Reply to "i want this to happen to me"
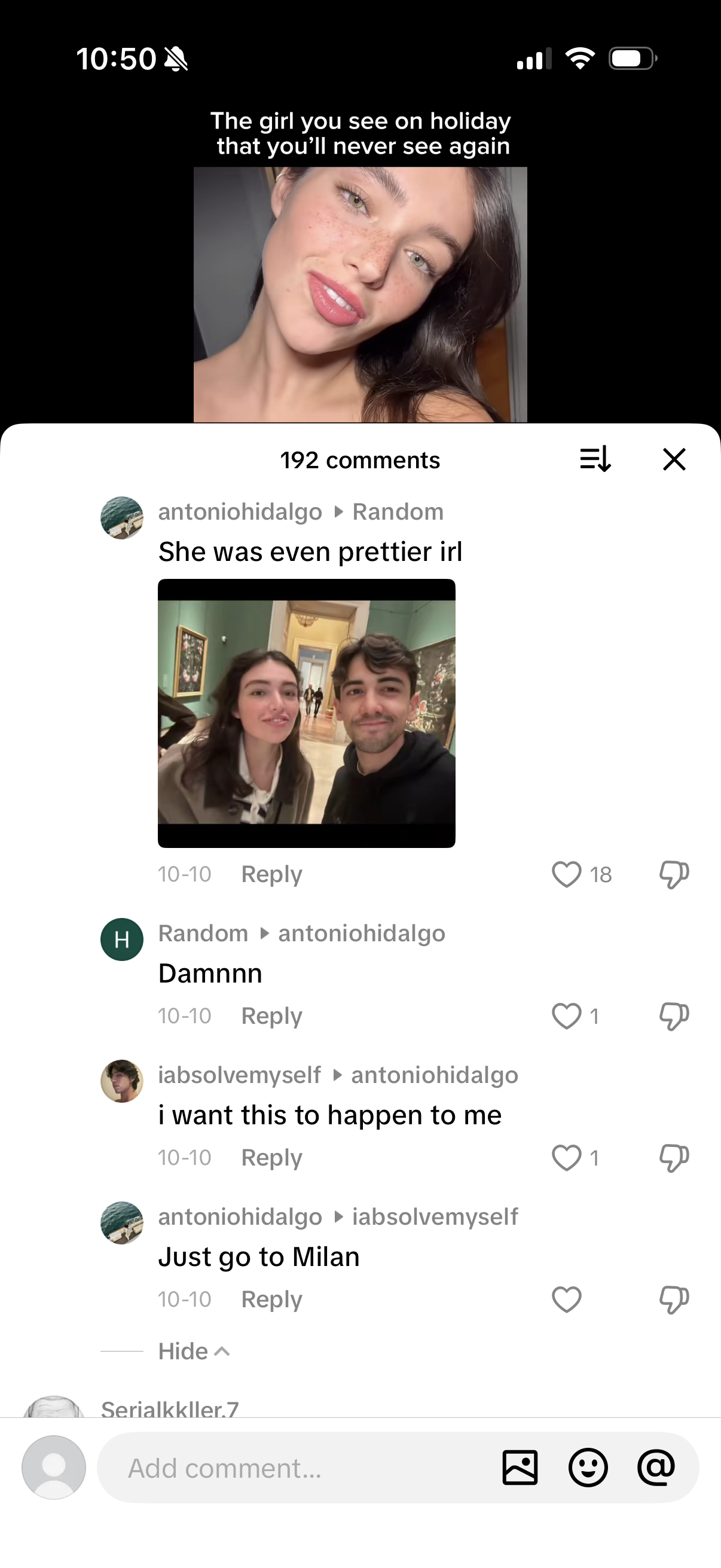Image resolution: width=721 pixels, height=1568 pixels. point(271,1158)
